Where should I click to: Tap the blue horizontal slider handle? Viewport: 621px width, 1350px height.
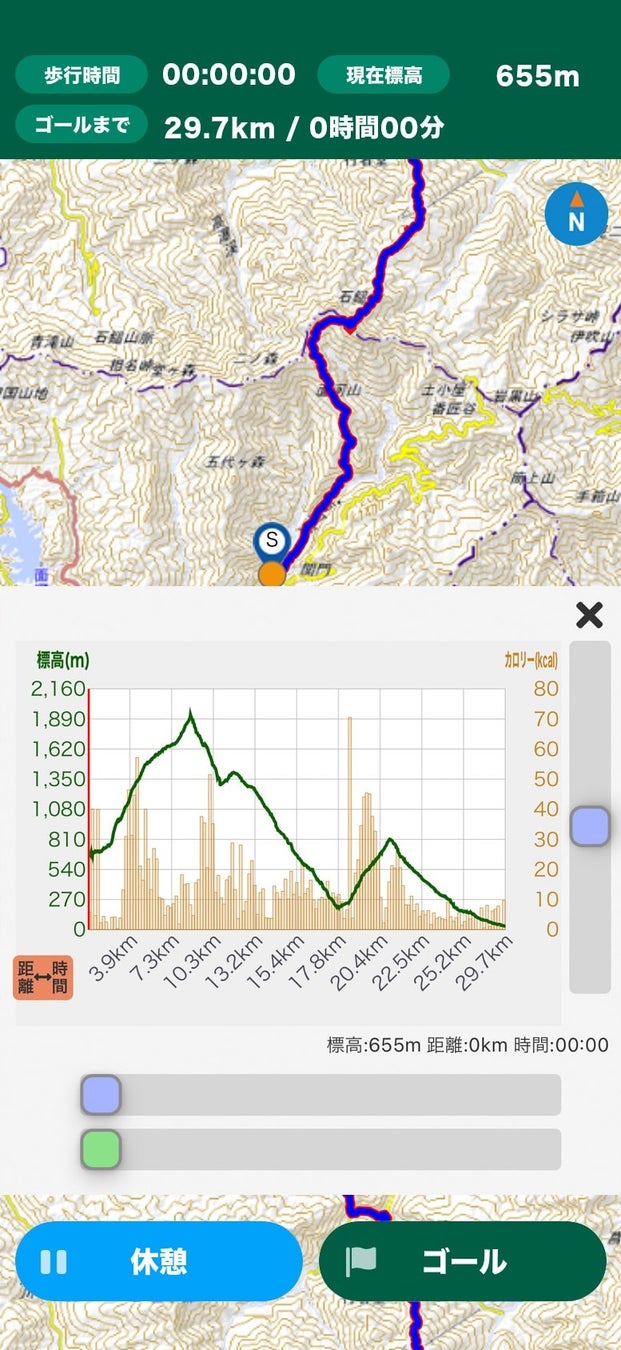pos(101,1095)
